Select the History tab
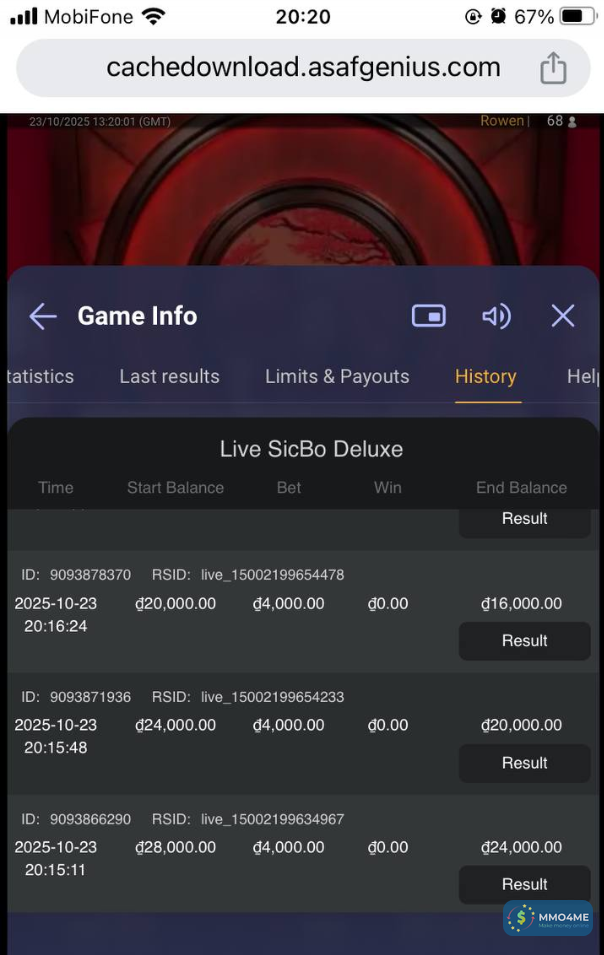604x955 pixels. click(x=485, y=377)
